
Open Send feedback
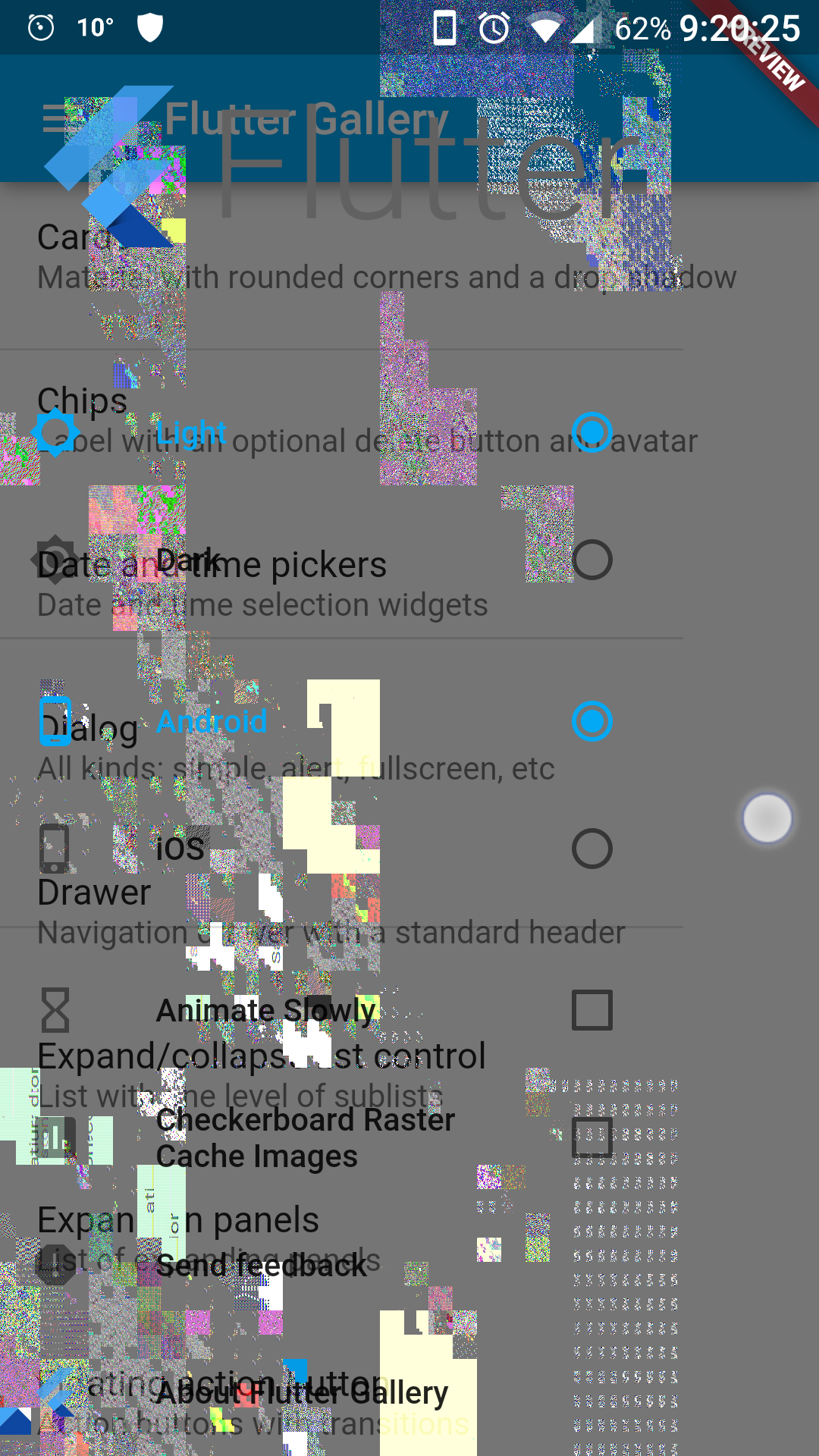pos(262,1266)
